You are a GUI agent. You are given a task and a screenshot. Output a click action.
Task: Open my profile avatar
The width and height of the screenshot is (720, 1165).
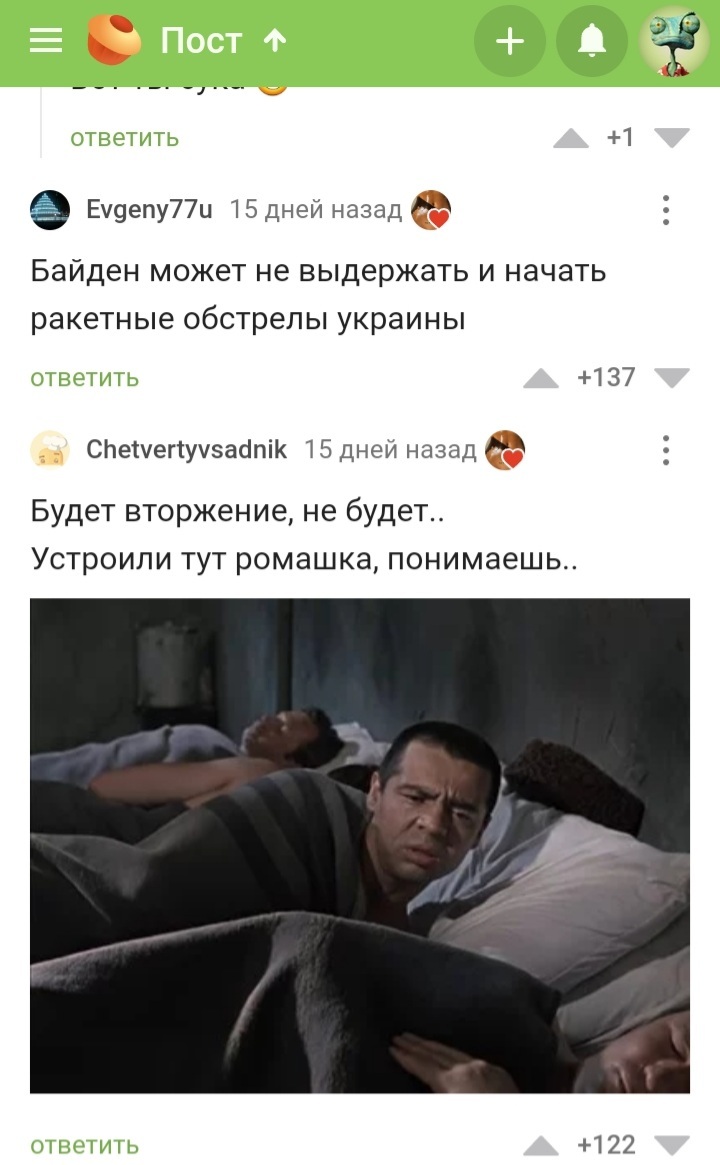[x=674, y=41]
